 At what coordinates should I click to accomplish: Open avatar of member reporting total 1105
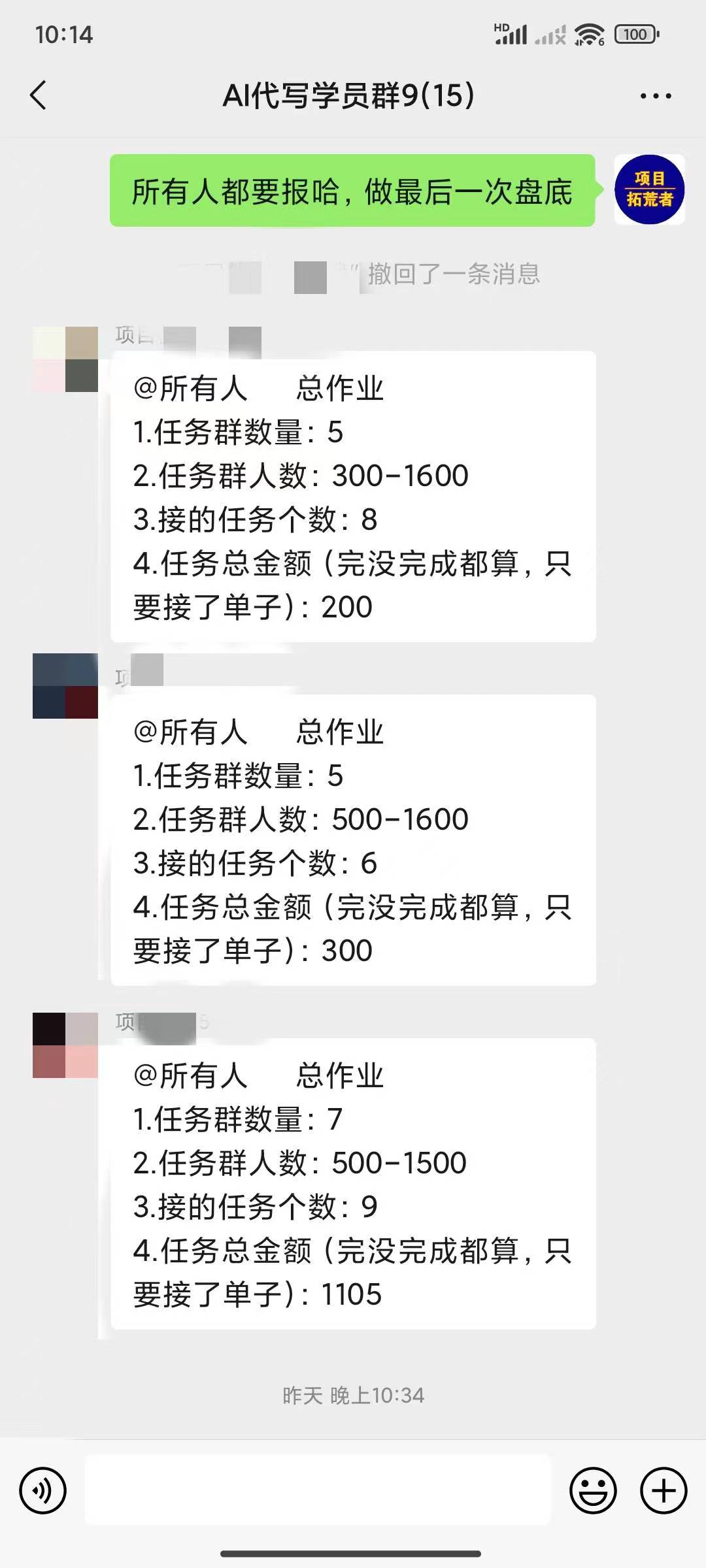pos(65,1045)
